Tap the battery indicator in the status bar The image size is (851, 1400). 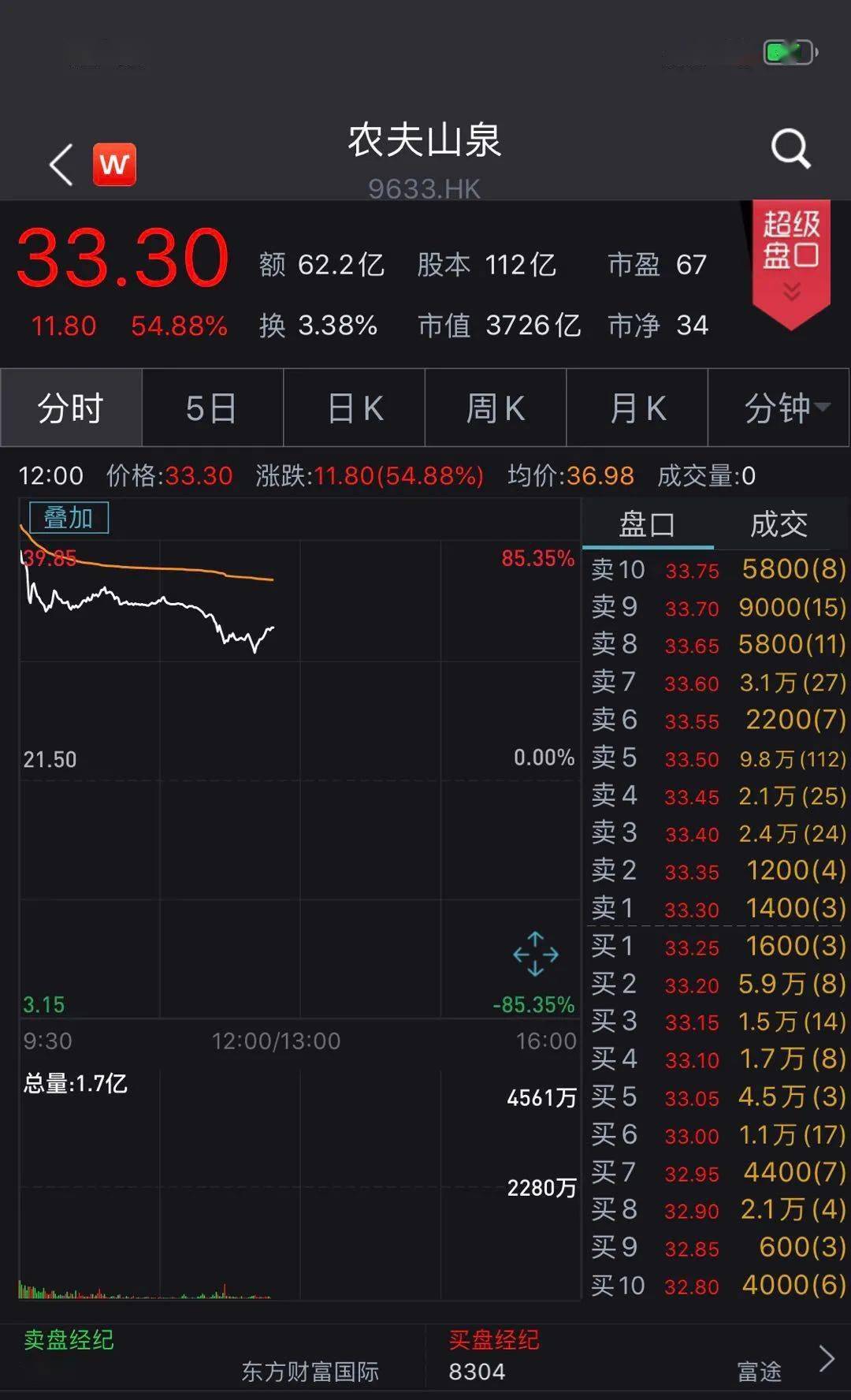tap(786, 50)
